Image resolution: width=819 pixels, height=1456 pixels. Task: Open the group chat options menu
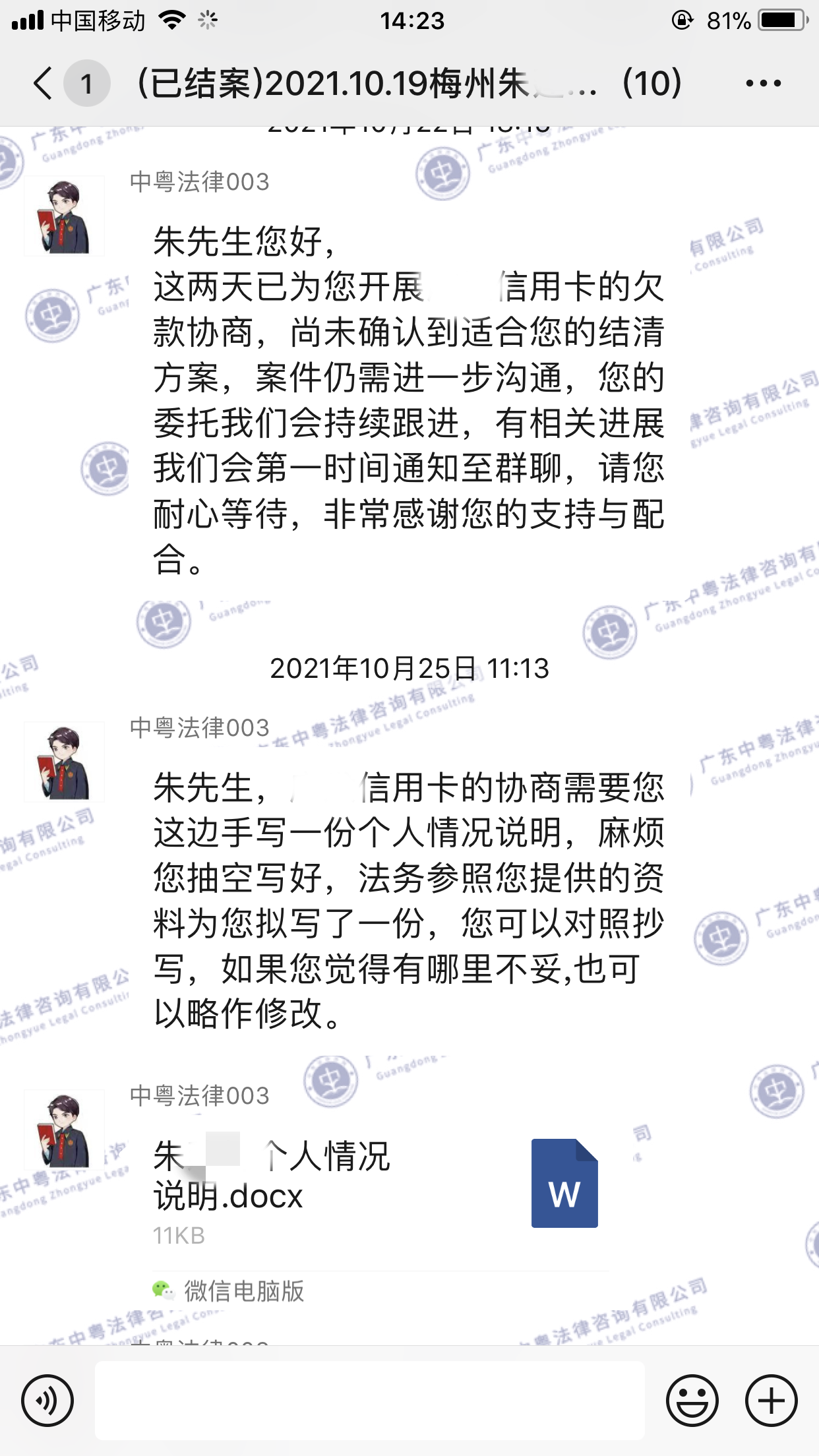[x=763, y=84]
